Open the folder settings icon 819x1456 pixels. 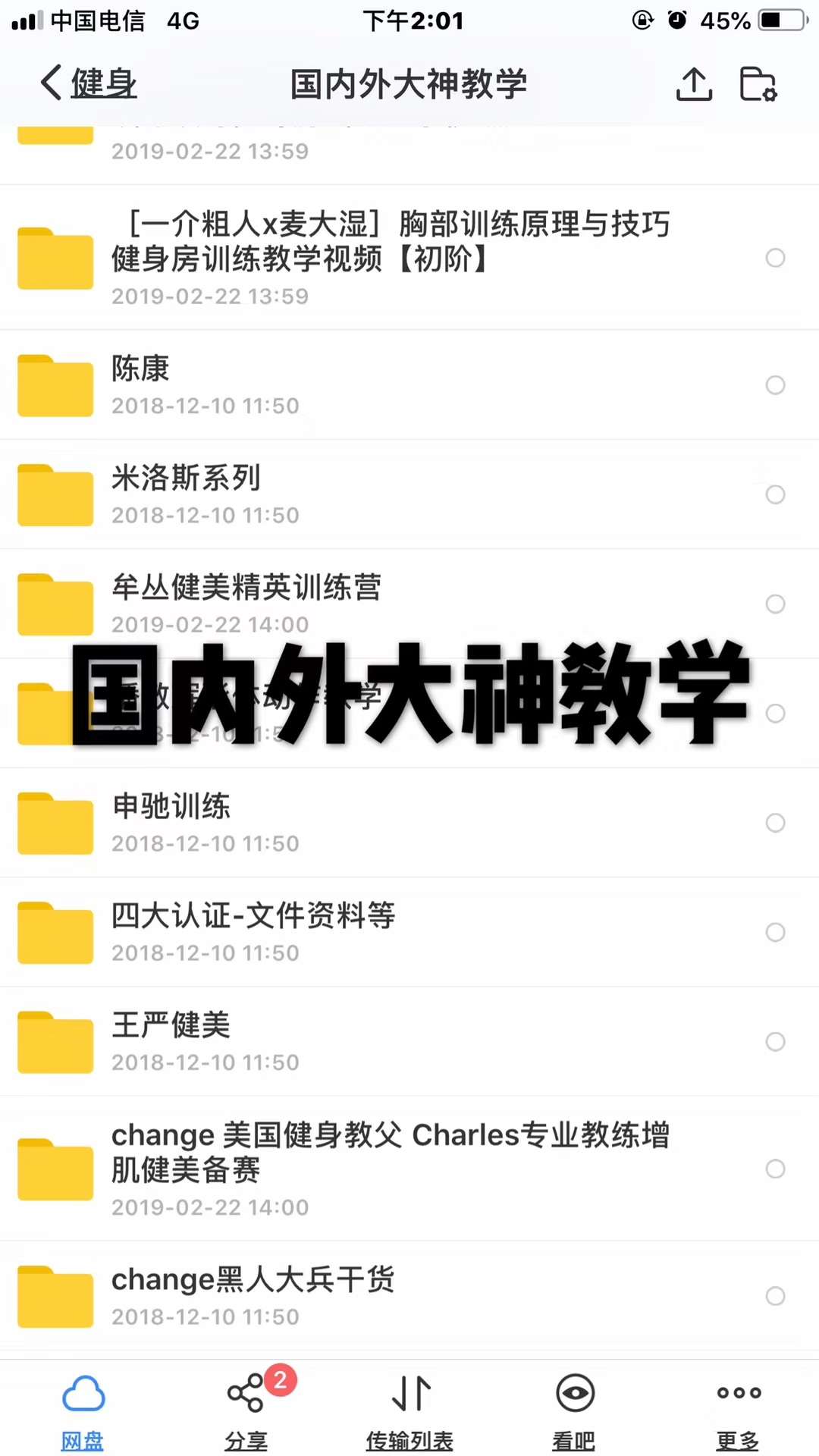(x=758, y=83)
